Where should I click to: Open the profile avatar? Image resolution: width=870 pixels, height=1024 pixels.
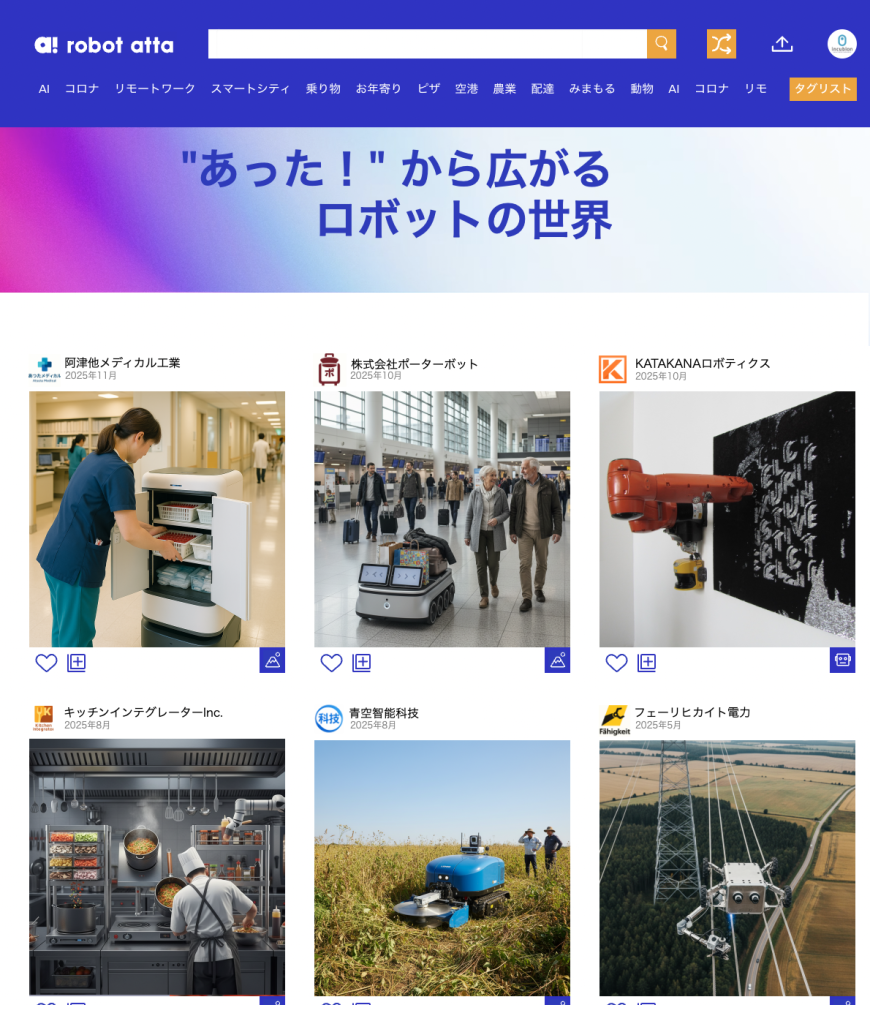pos(842,44)
